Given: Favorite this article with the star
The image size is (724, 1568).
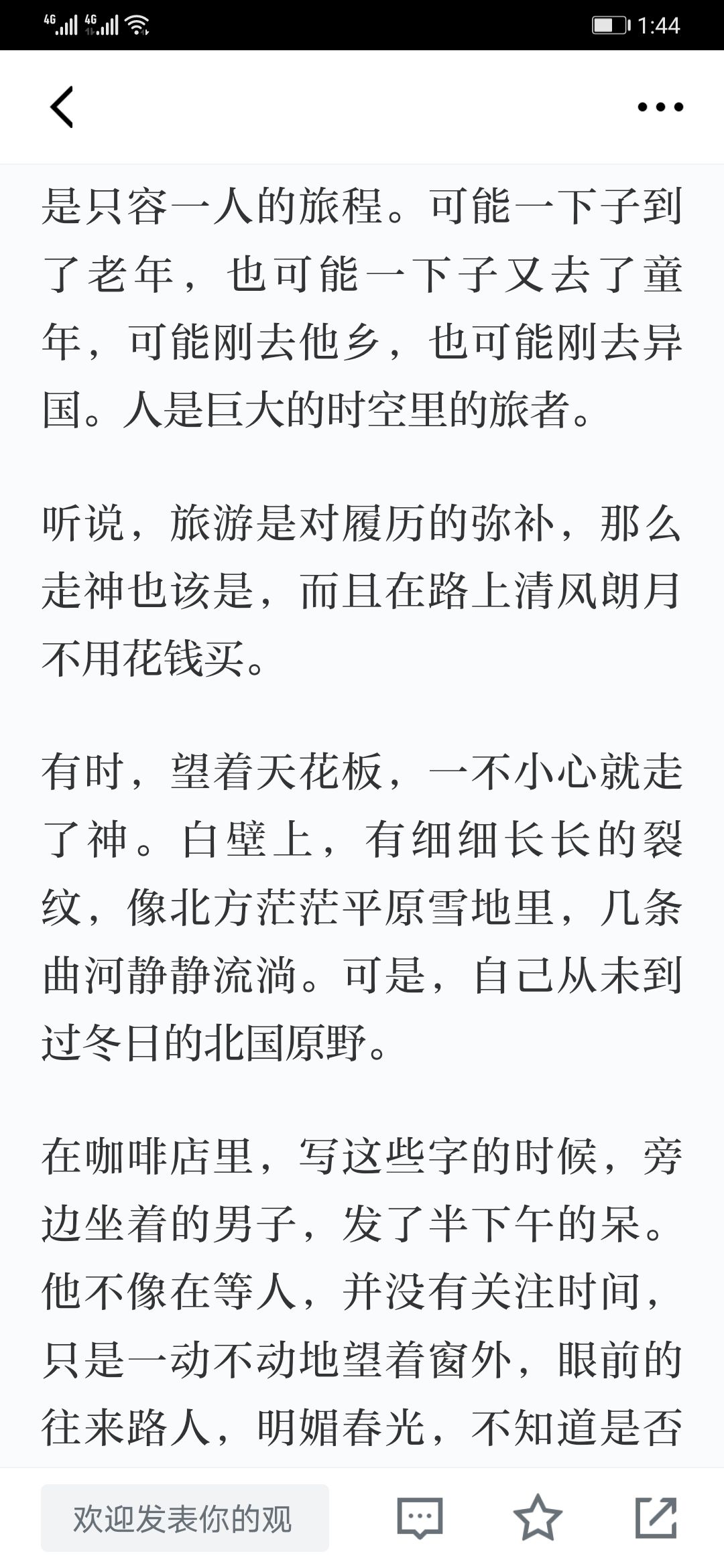Looking at the screenshot, I should click(538, 1518).
